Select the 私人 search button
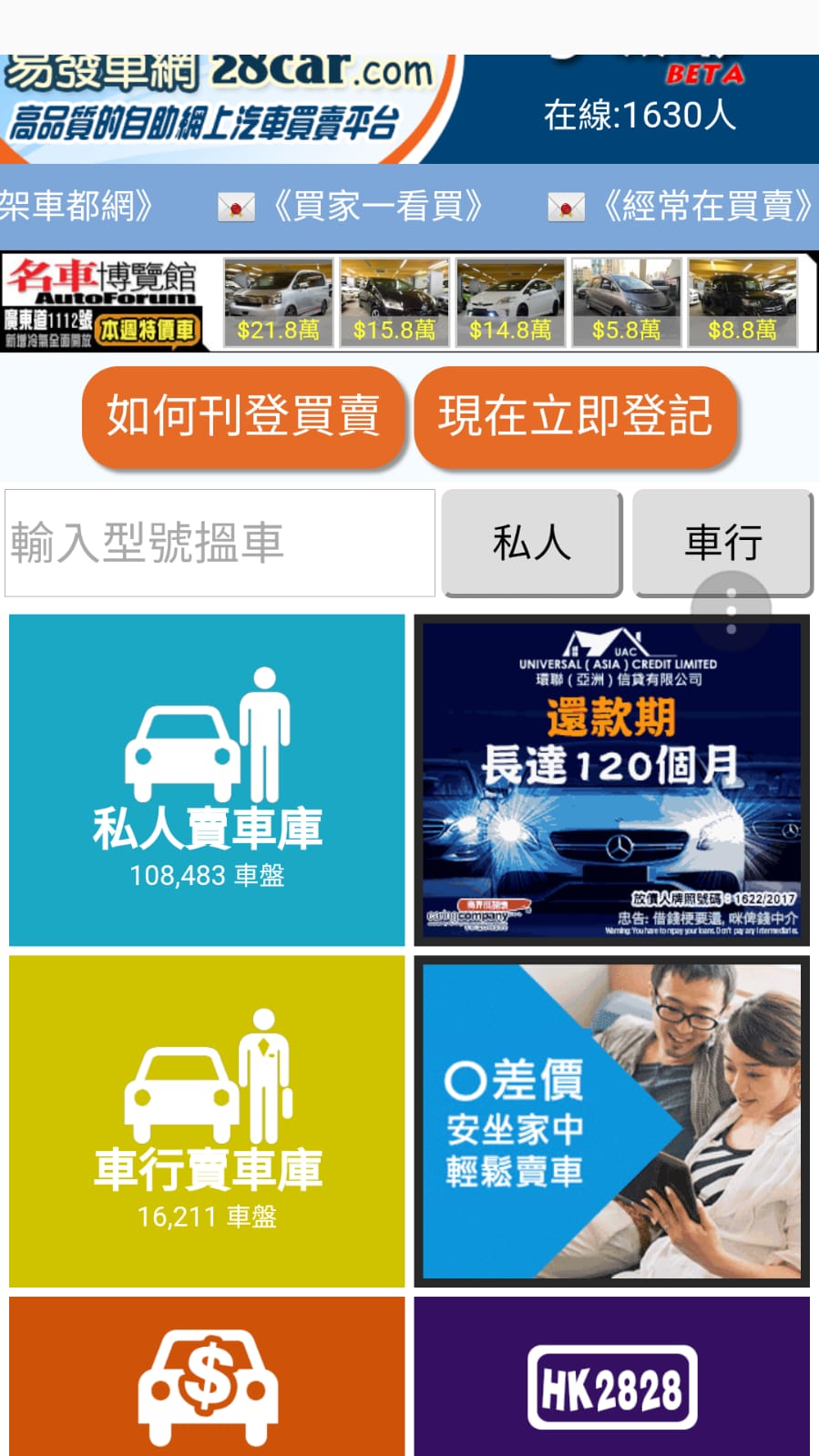The width and height of the screenshot is (819, 1456). [531, 543]
